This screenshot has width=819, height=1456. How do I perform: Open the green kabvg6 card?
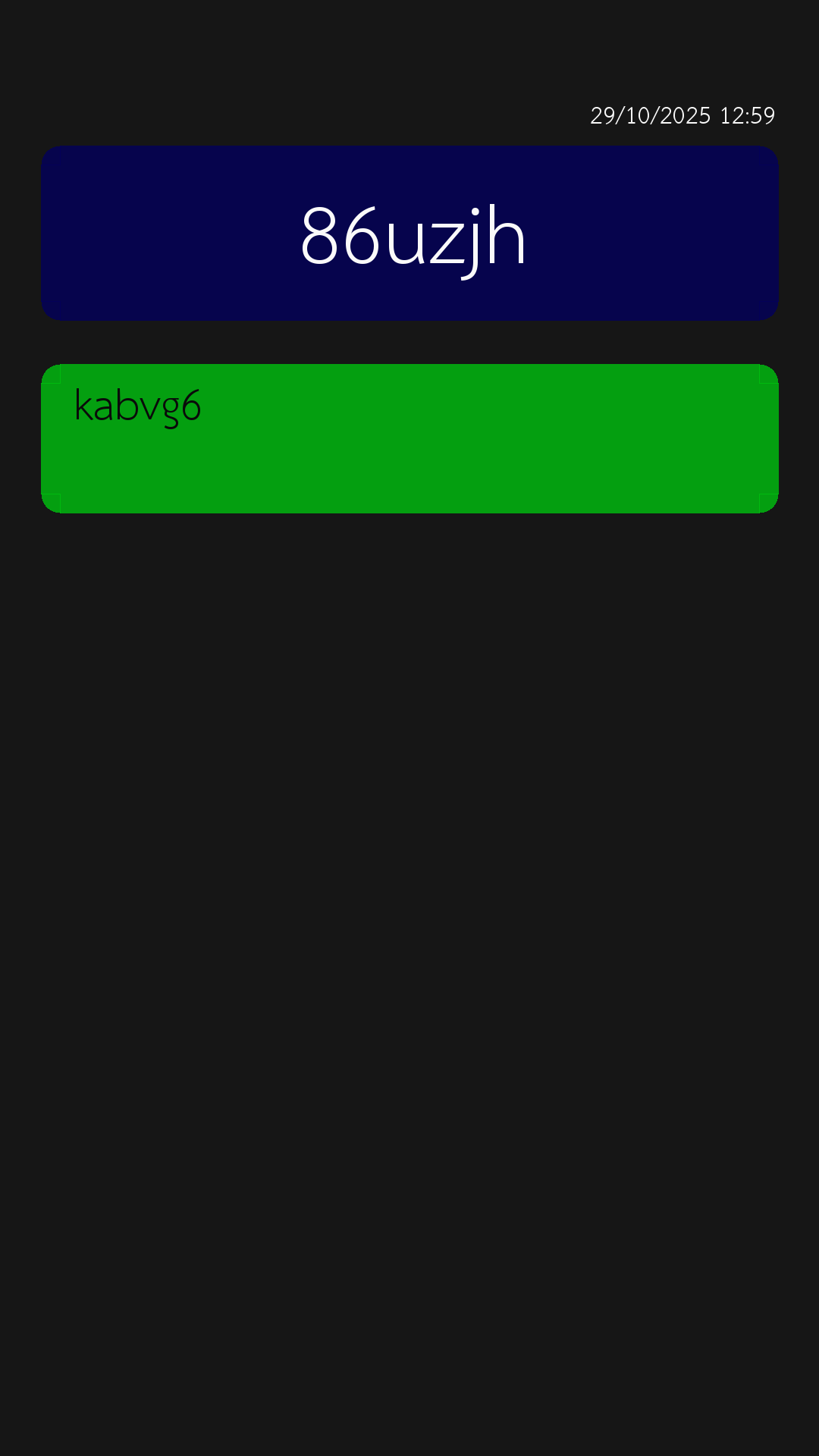tap(409, 438)
